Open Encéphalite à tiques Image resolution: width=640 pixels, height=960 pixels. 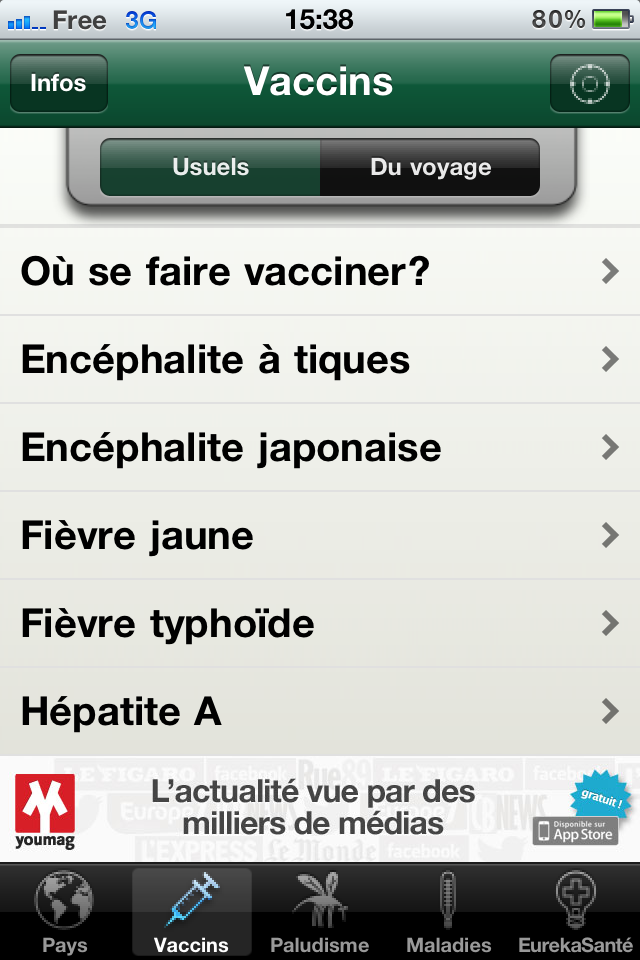coord(320,359)
